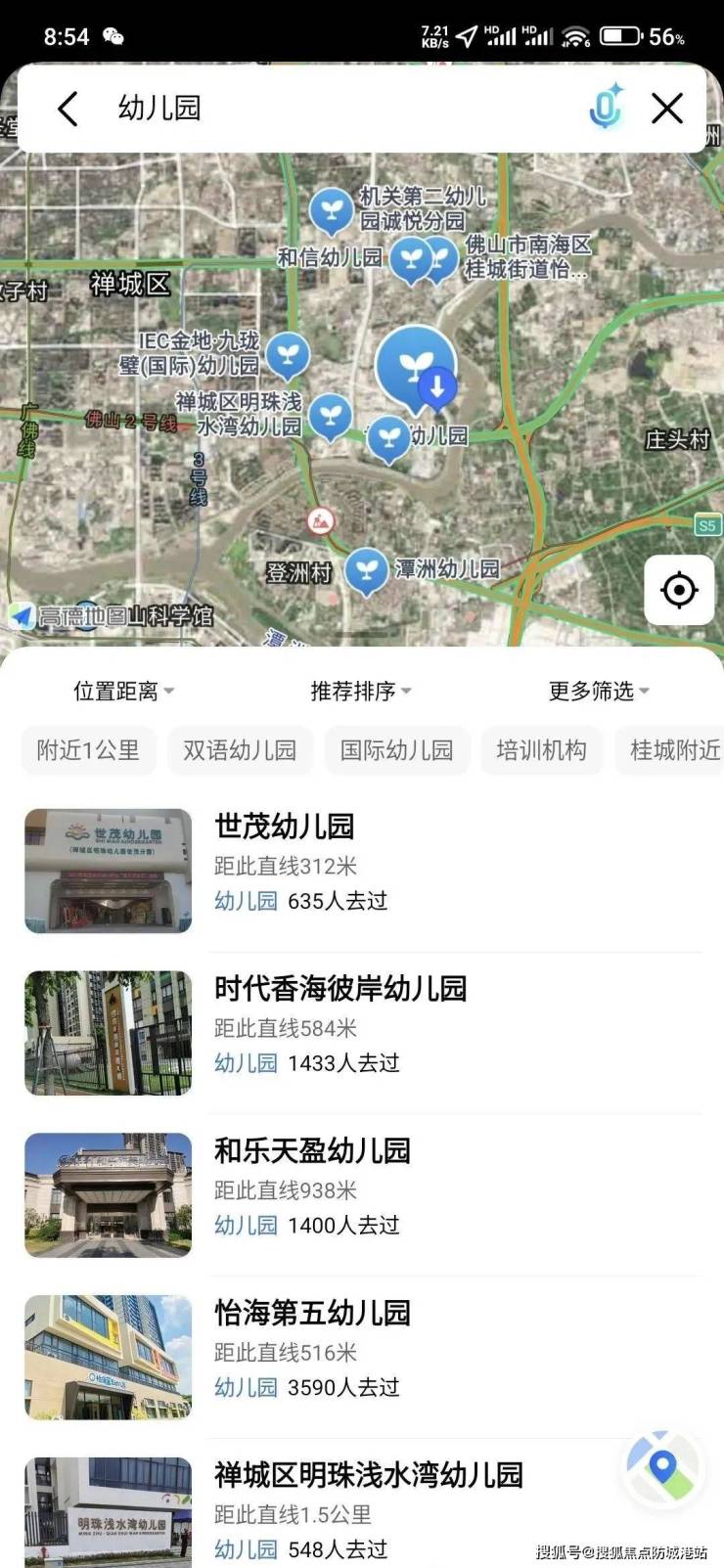Tap the floating map pin button

(x=662, y=1468)
